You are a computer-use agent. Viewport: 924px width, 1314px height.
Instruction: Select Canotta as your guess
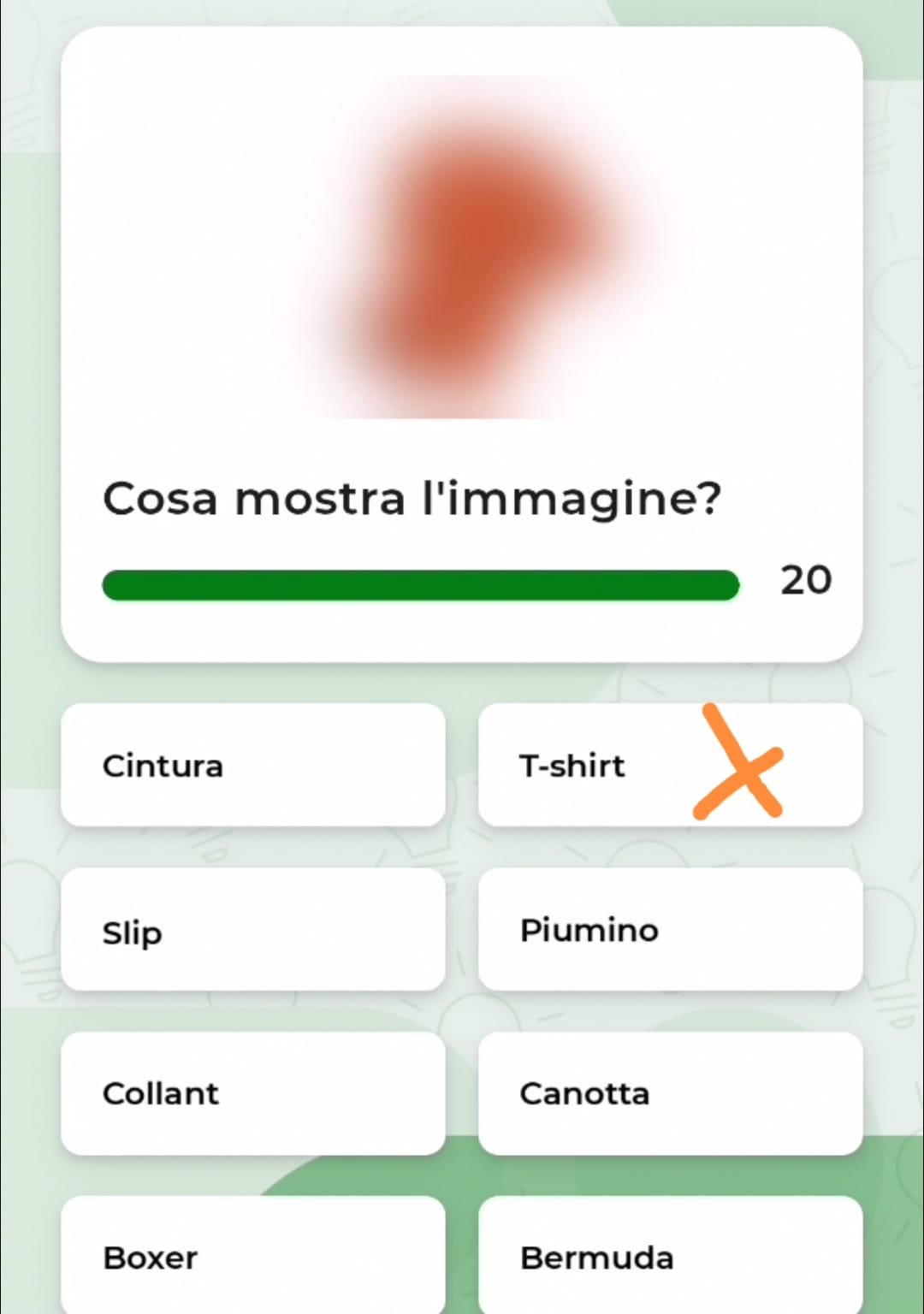pyautogui.click(x=670, y=1093)
